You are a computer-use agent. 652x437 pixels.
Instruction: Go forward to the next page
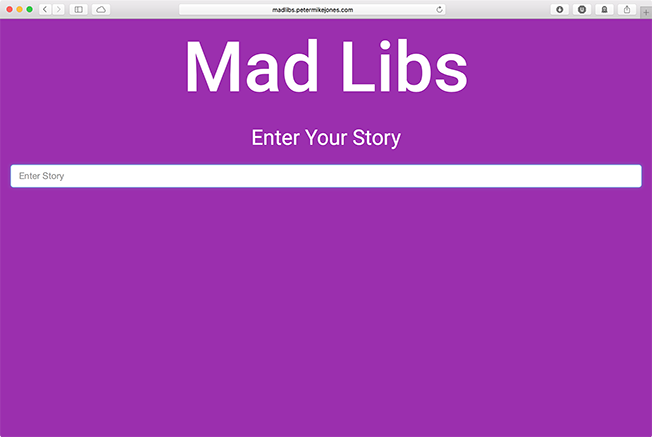click(x=58, y=9)
